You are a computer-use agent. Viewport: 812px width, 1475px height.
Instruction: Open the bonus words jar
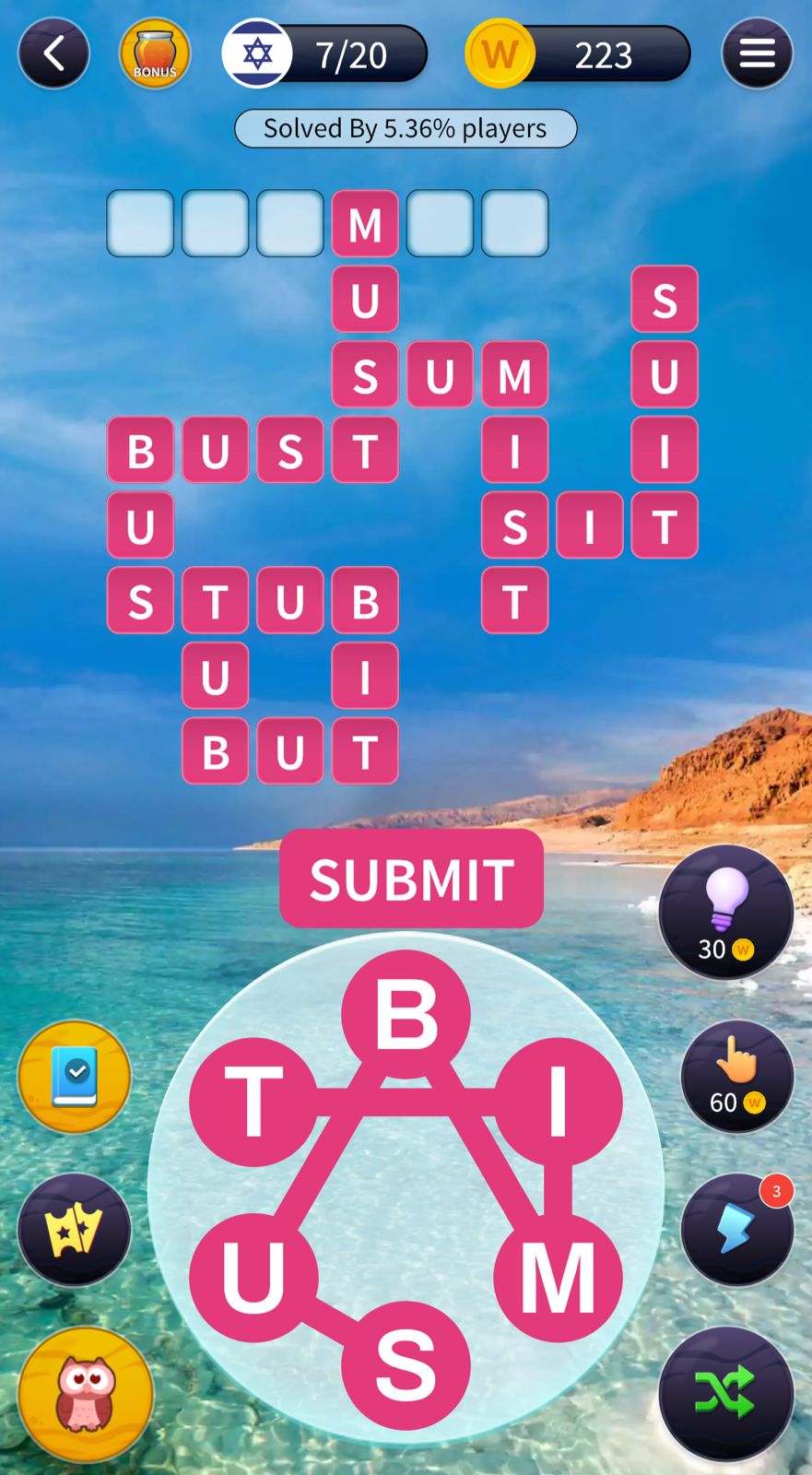pyautogui.click(x=155, y=54)
